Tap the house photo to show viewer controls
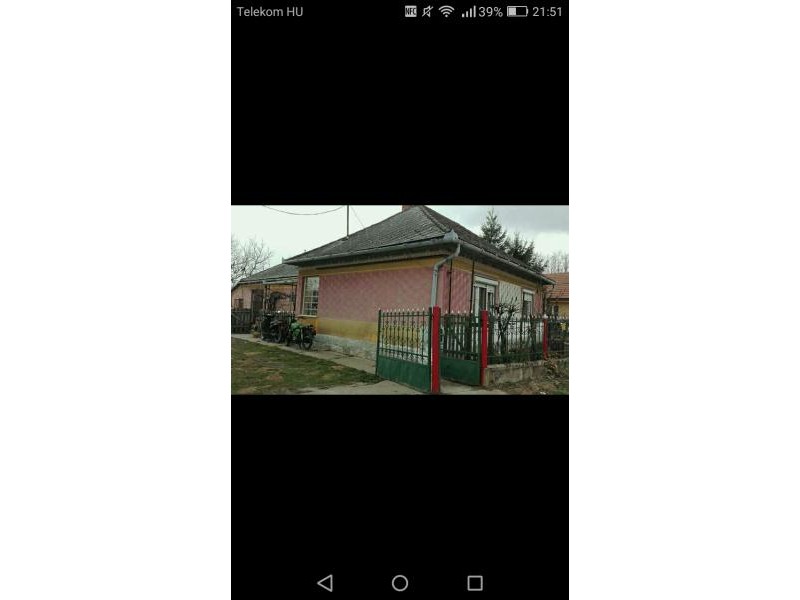 tap(400, 300)
